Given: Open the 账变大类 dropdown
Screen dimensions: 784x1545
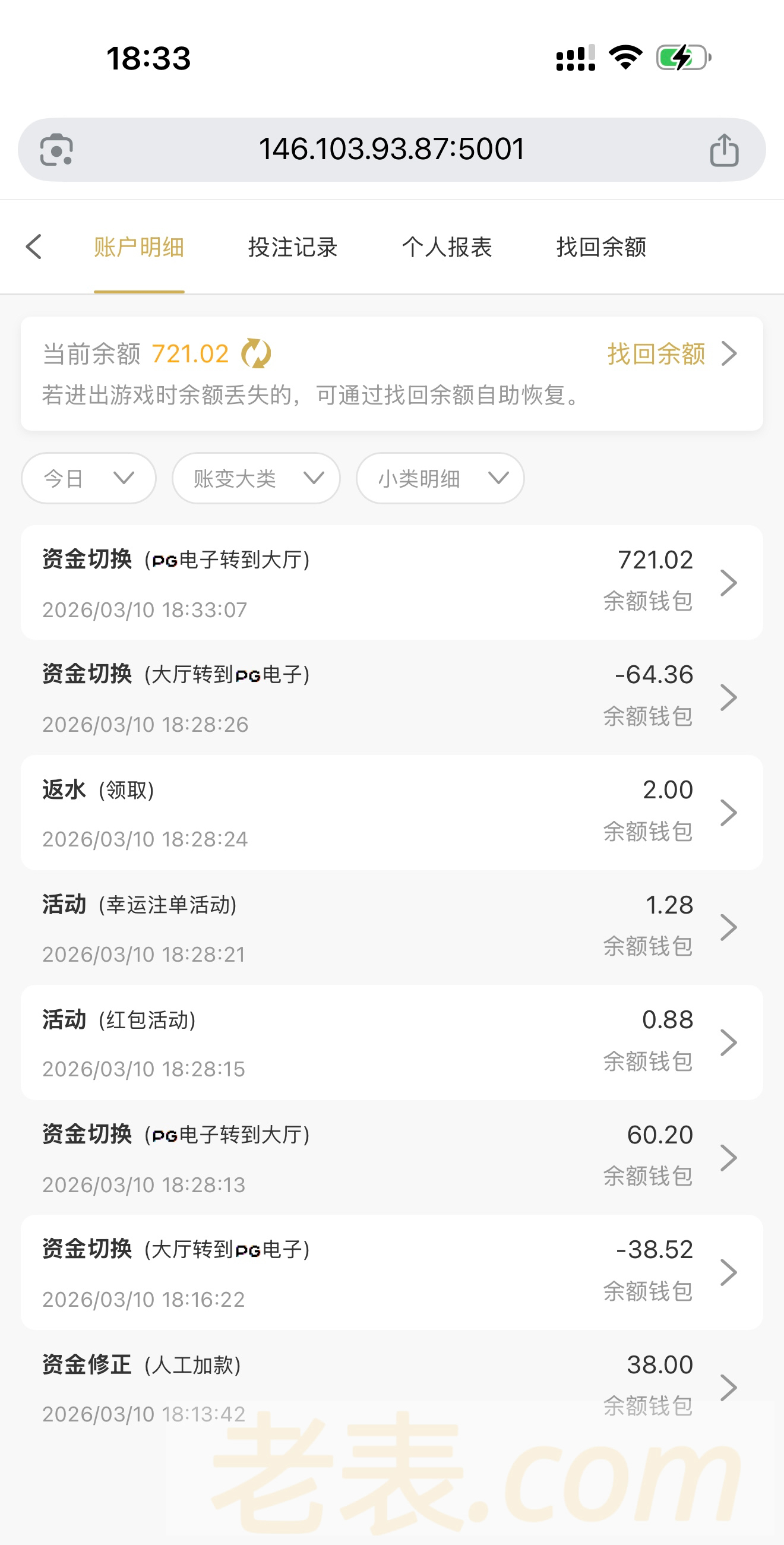Looking at the screenshot, I should (256, 478).
